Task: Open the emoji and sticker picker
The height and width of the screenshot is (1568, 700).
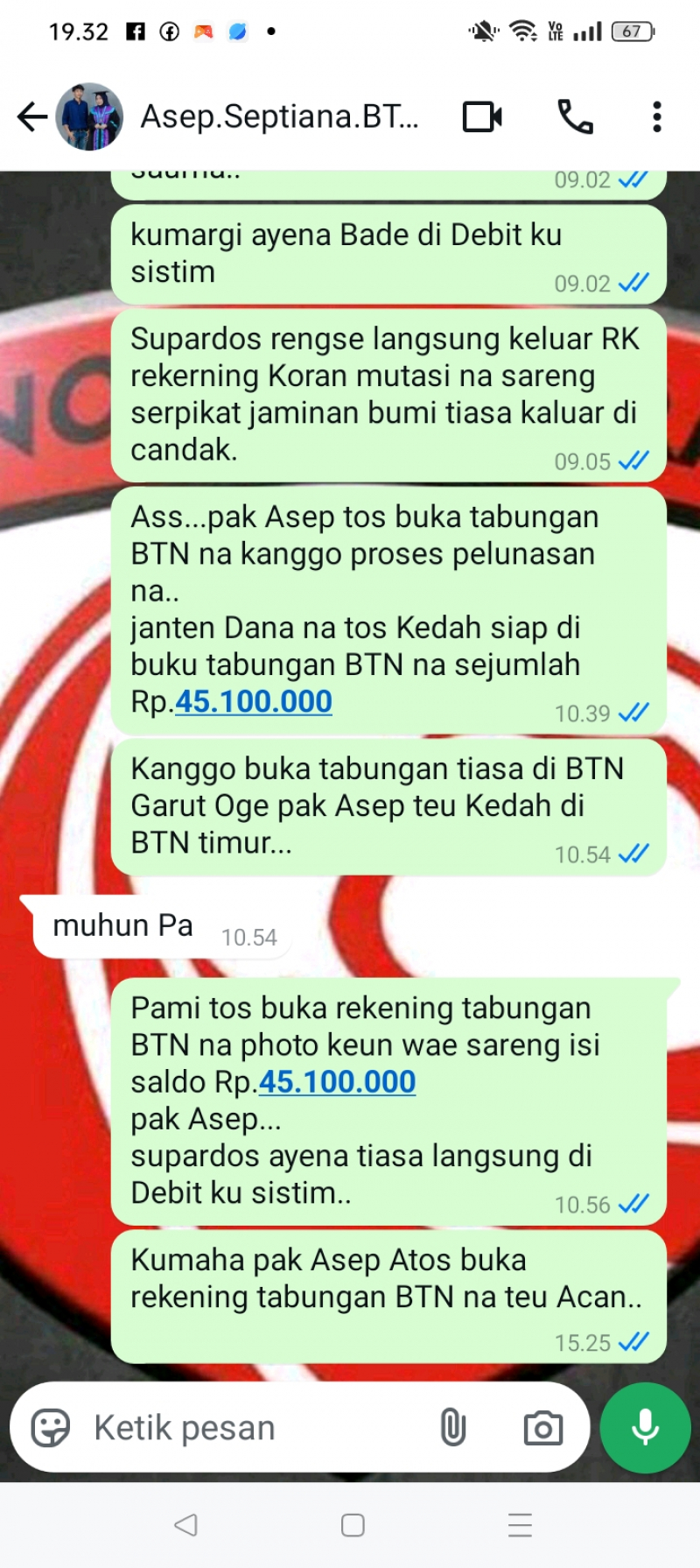Action: click(x=51, y=1428)
